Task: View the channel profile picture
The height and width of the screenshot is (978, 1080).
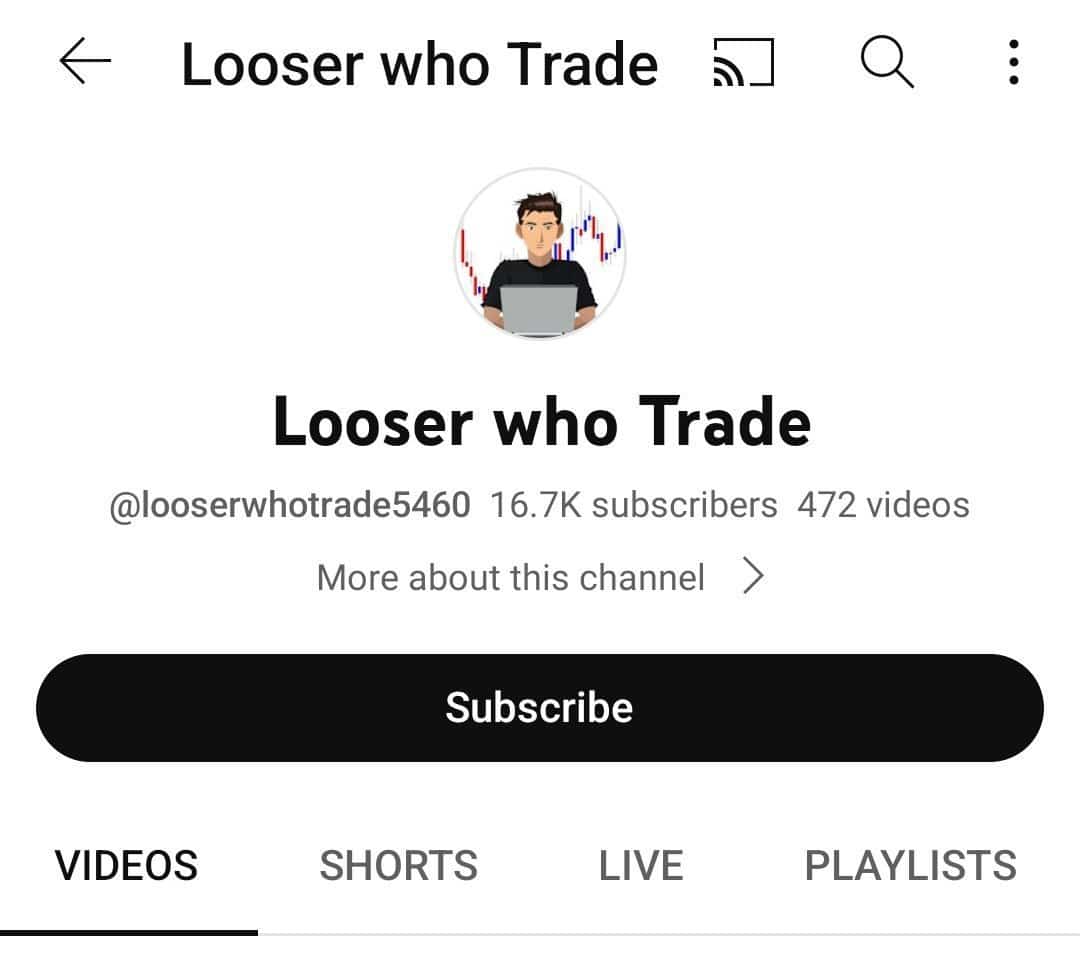Action: [x=540, y=253]
